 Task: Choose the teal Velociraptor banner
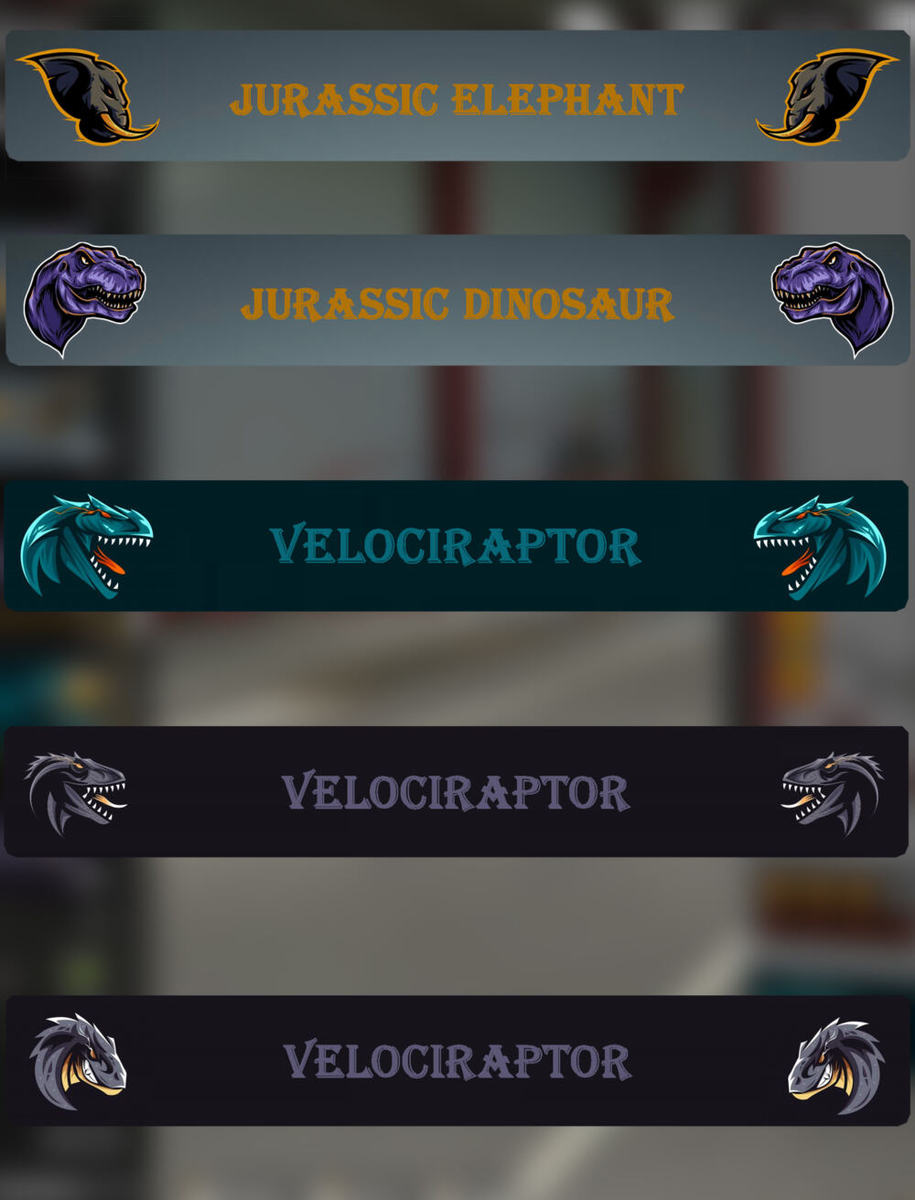(x=457, y=546)
